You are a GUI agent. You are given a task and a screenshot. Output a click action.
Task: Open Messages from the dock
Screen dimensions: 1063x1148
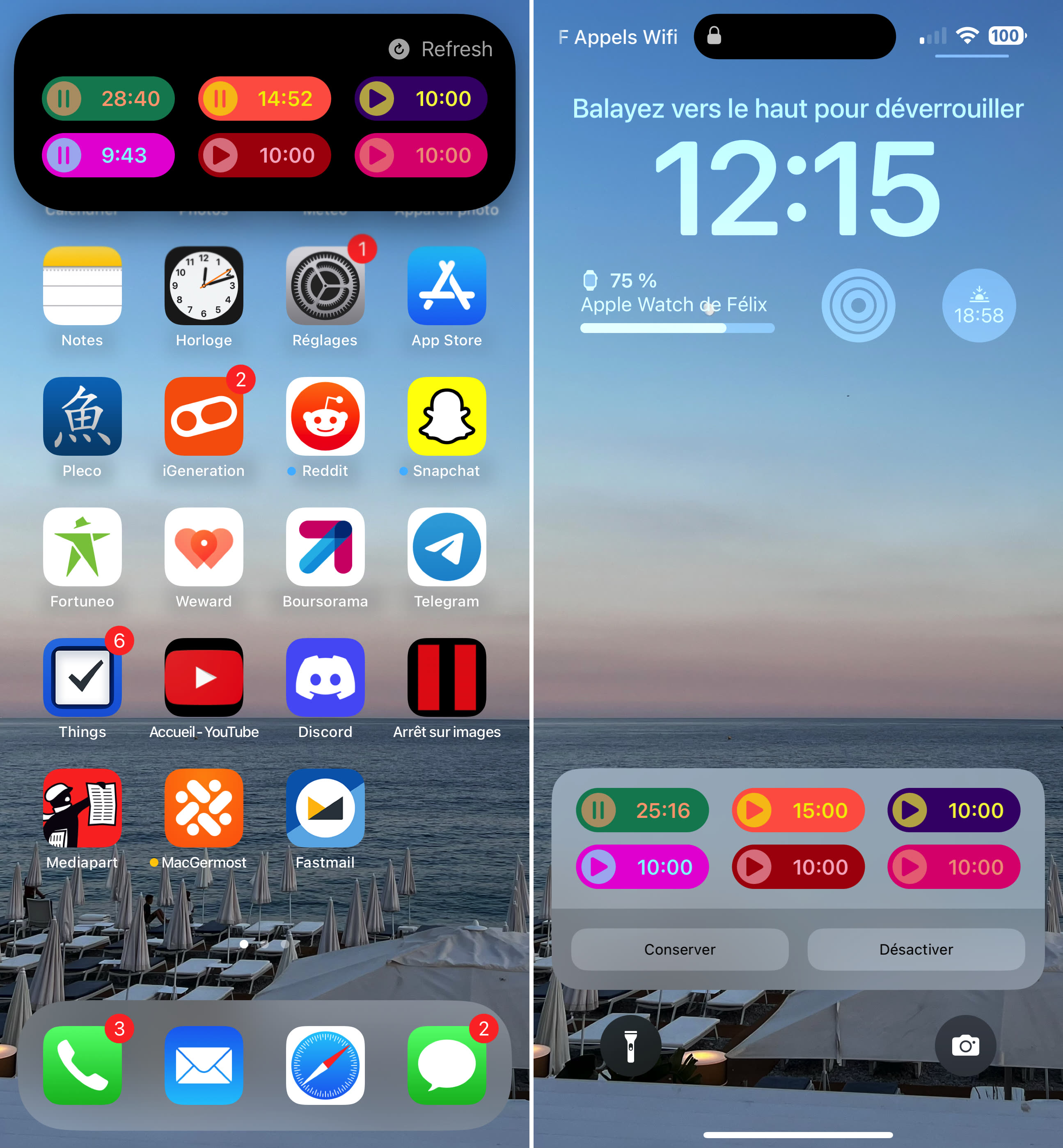pyautogui.click(x=447, y=1065)
